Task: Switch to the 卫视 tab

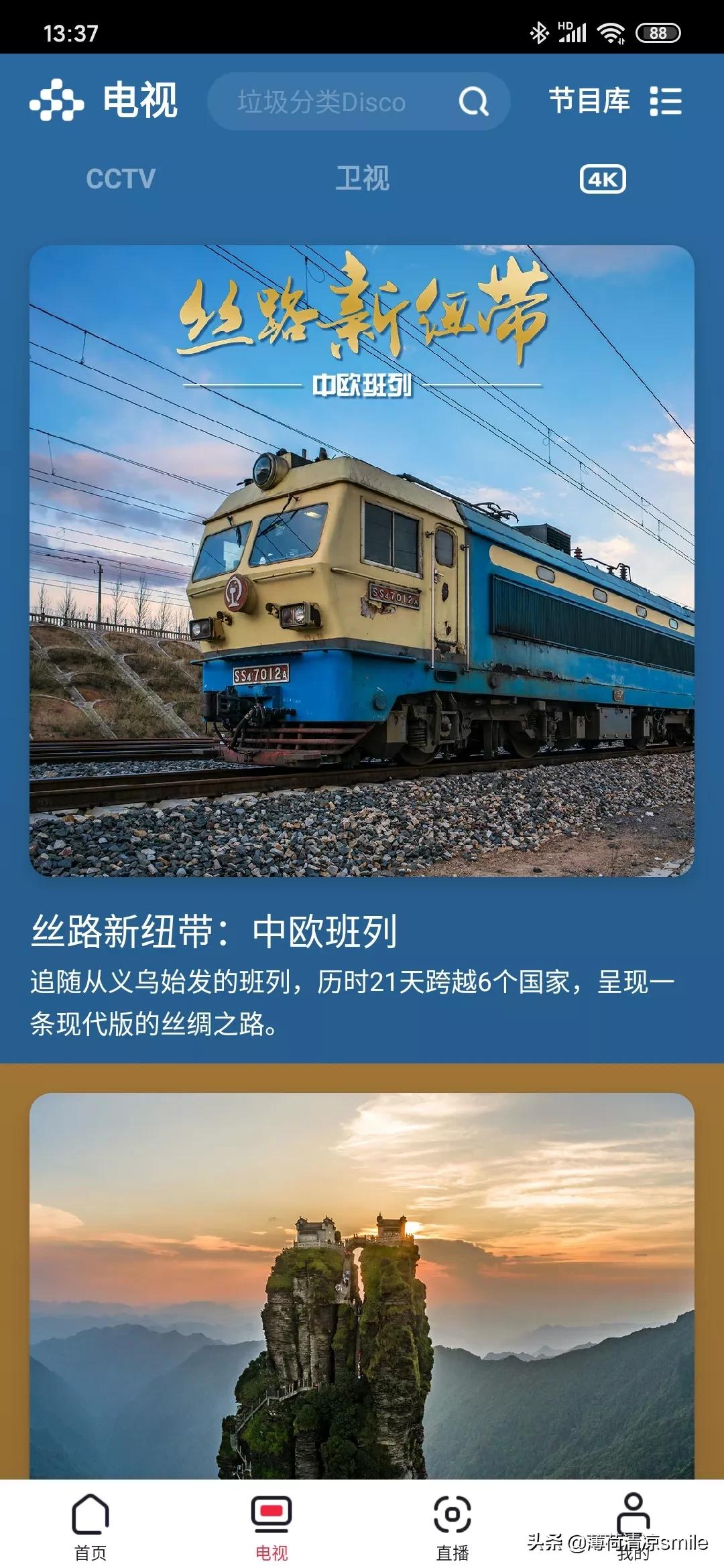Action: (x=362, y=179)
